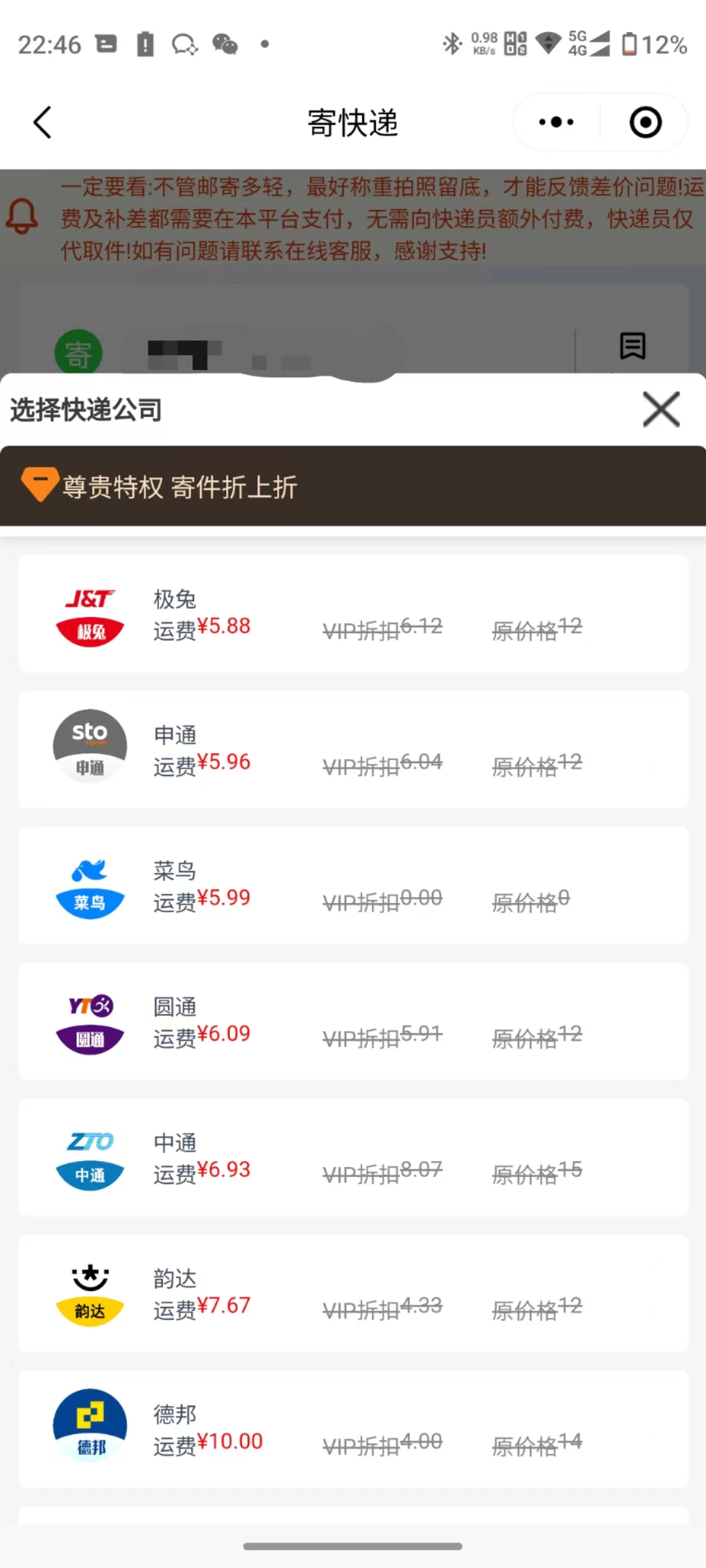Open the mini program's three-dot menu
This screenshot has height=1568, width=706.
pos(556,122)
